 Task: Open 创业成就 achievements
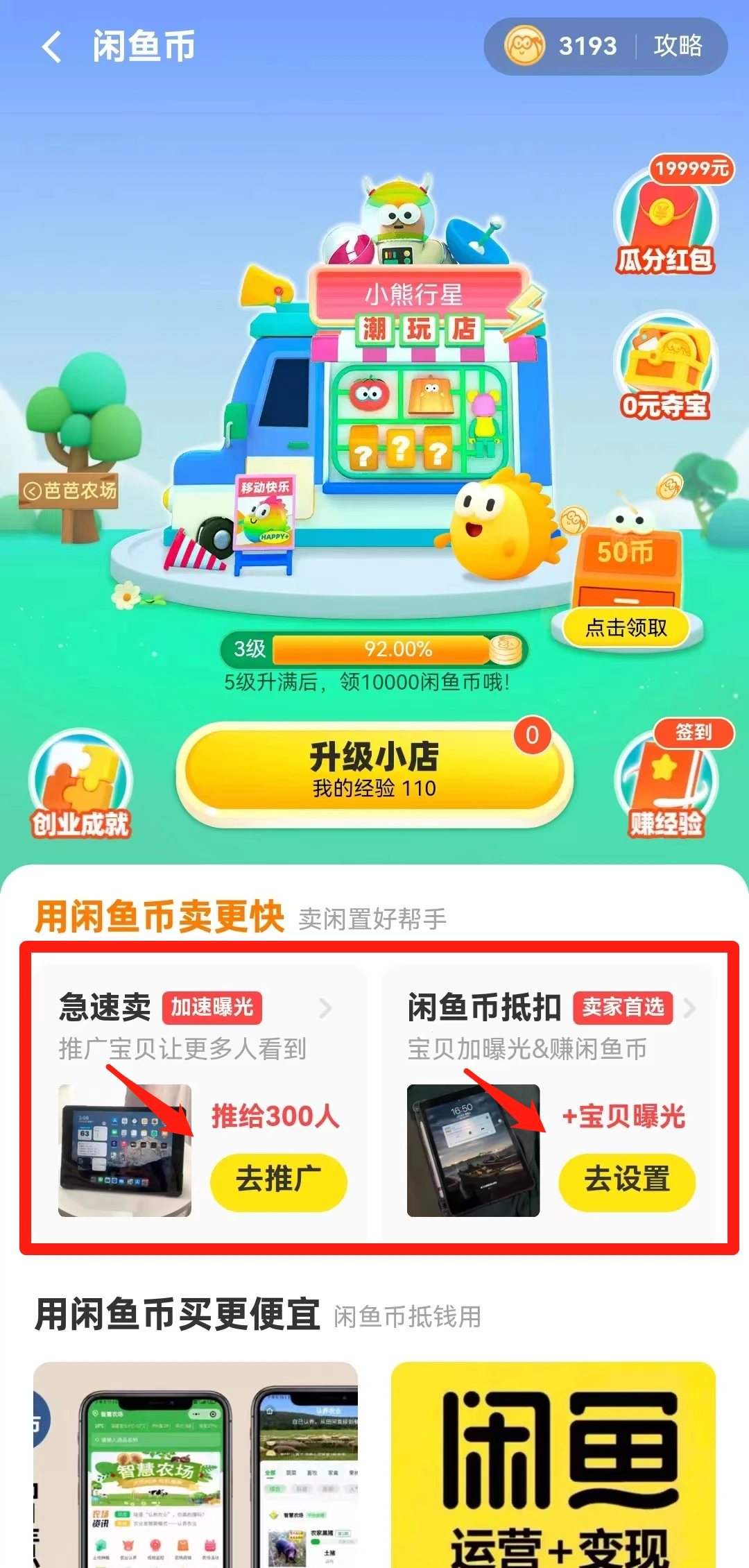pos(80,784)
